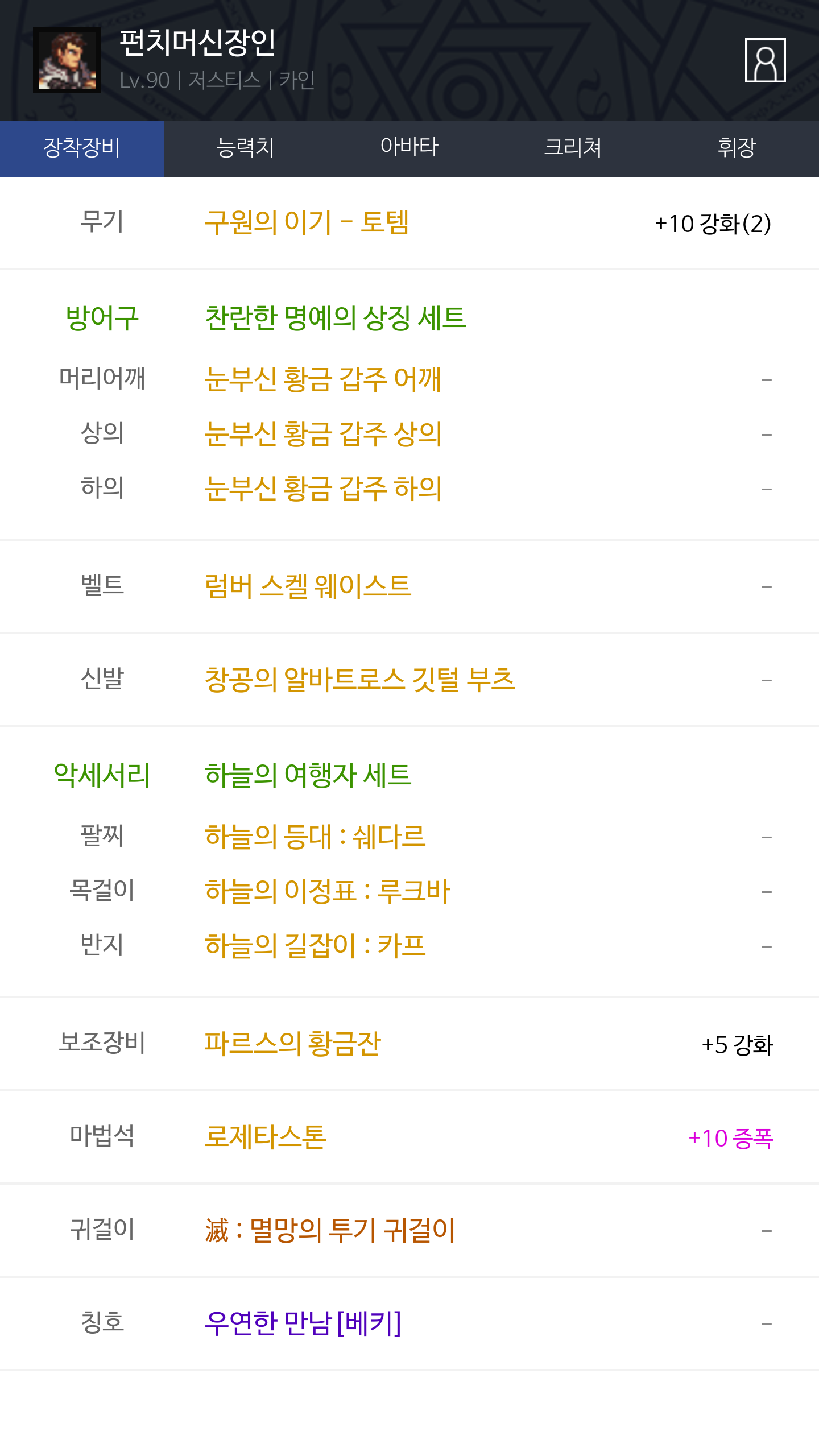Open the character profile icon
Viewport: 819px width, 1456px height.
[x=765, y=60]
